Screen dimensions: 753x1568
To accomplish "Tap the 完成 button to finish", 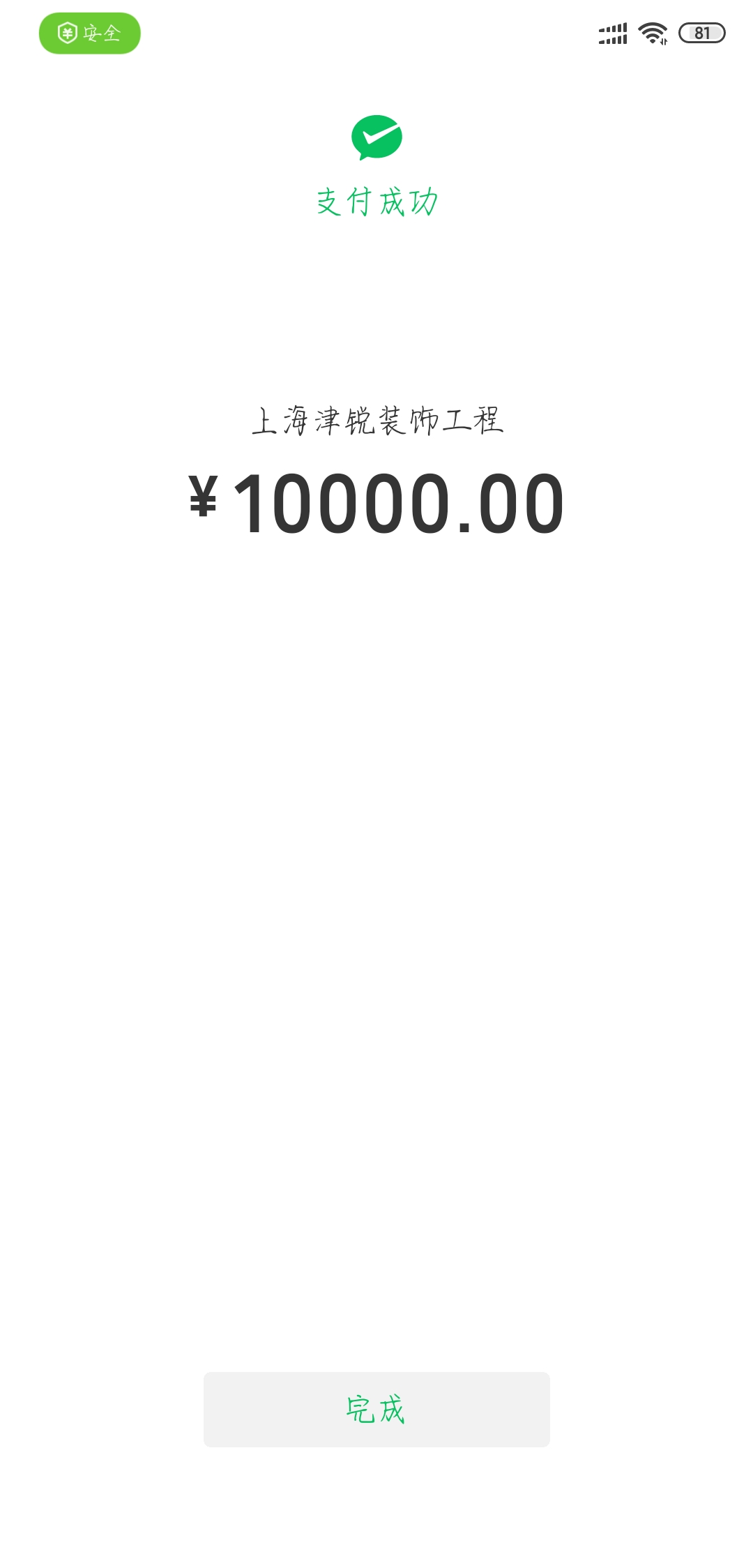I will tap(376, 1409).
